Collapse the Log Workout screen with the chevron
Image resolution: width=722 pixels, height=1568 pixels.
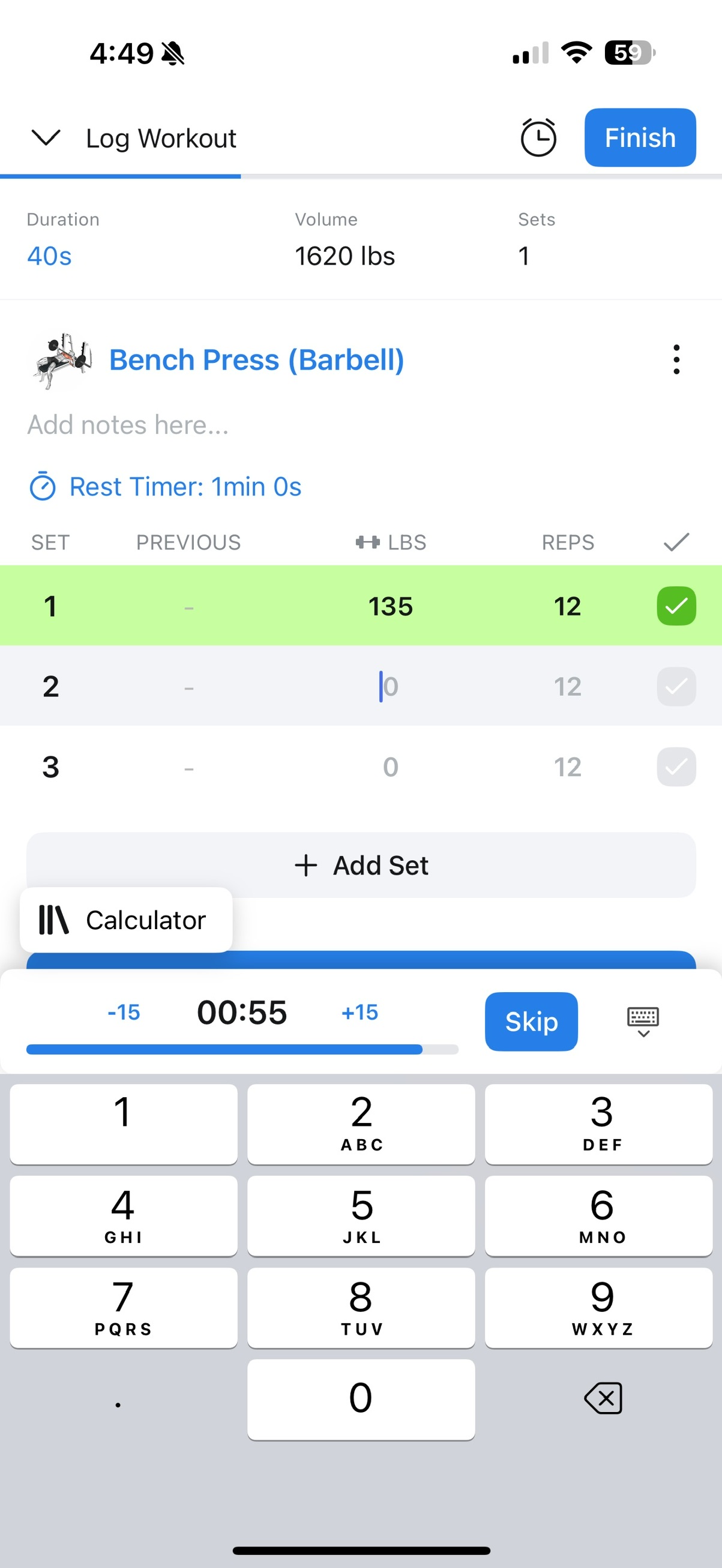pos(46,137)
